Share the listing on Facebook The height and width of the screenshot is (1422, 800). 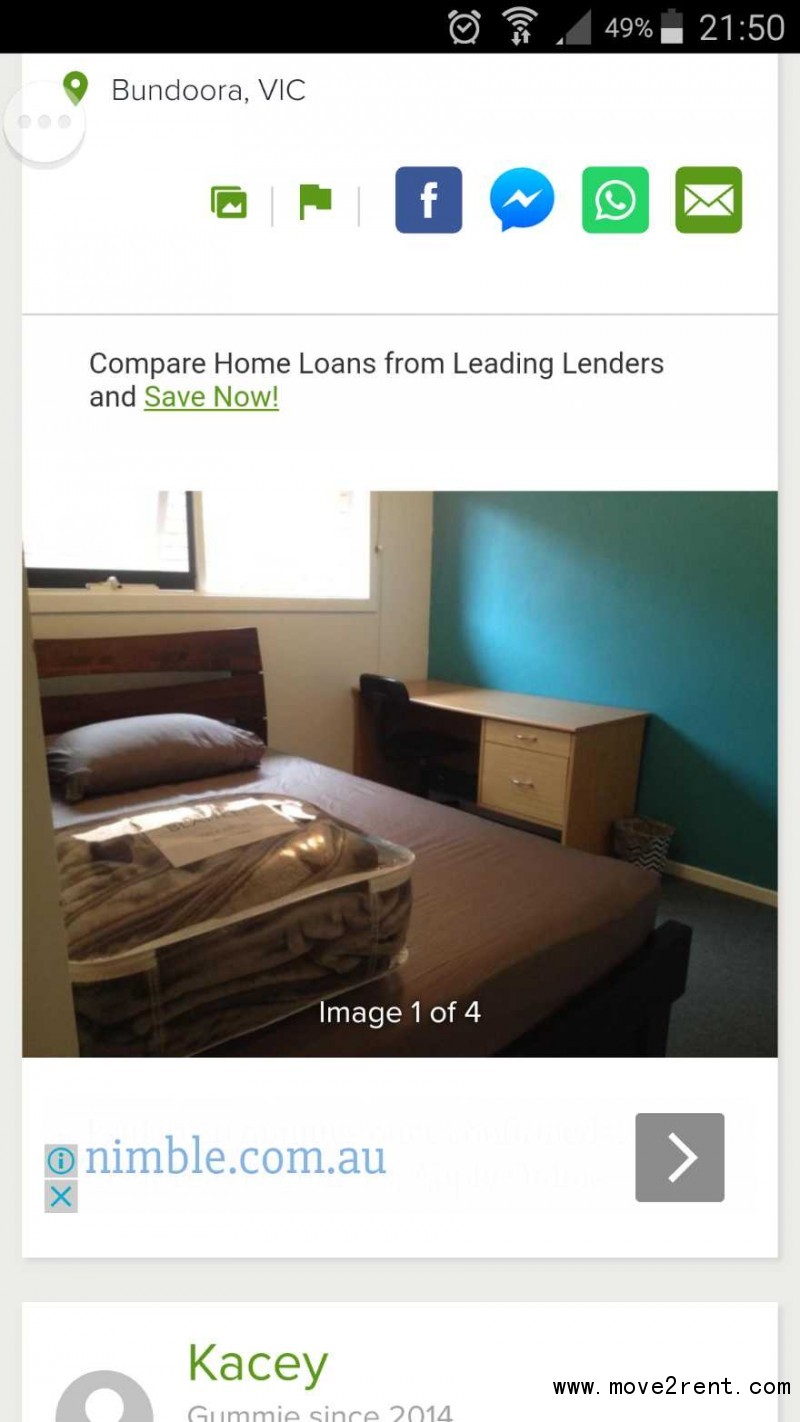[x=428, y=200]
